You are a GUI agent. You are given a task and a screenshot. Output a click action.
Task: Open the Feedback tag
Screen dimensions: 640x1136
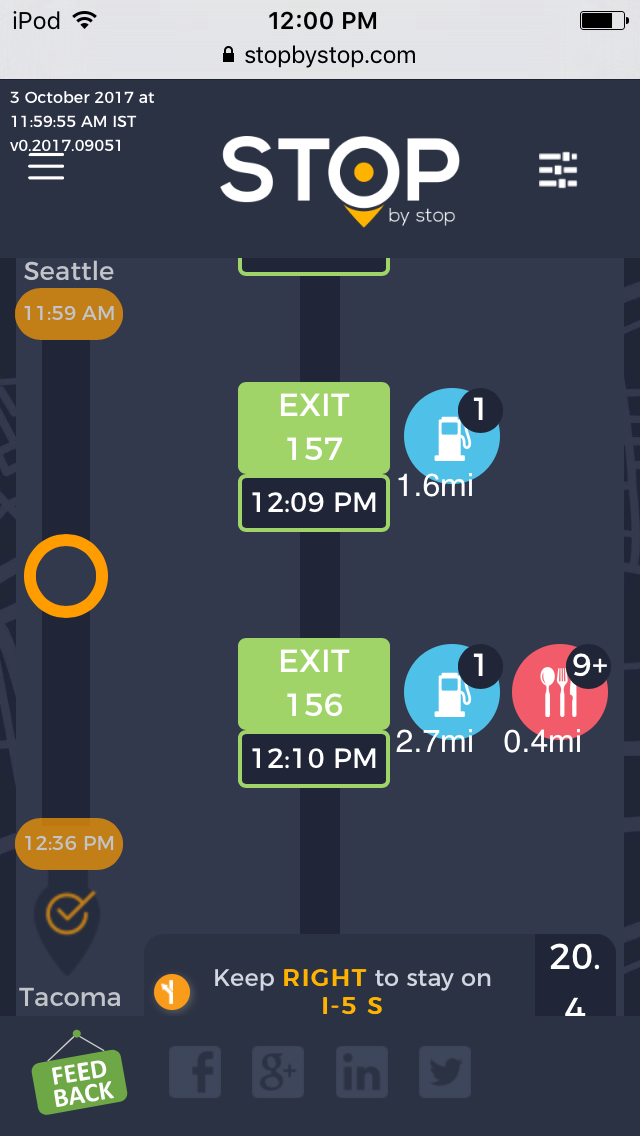click(81, 1082)
